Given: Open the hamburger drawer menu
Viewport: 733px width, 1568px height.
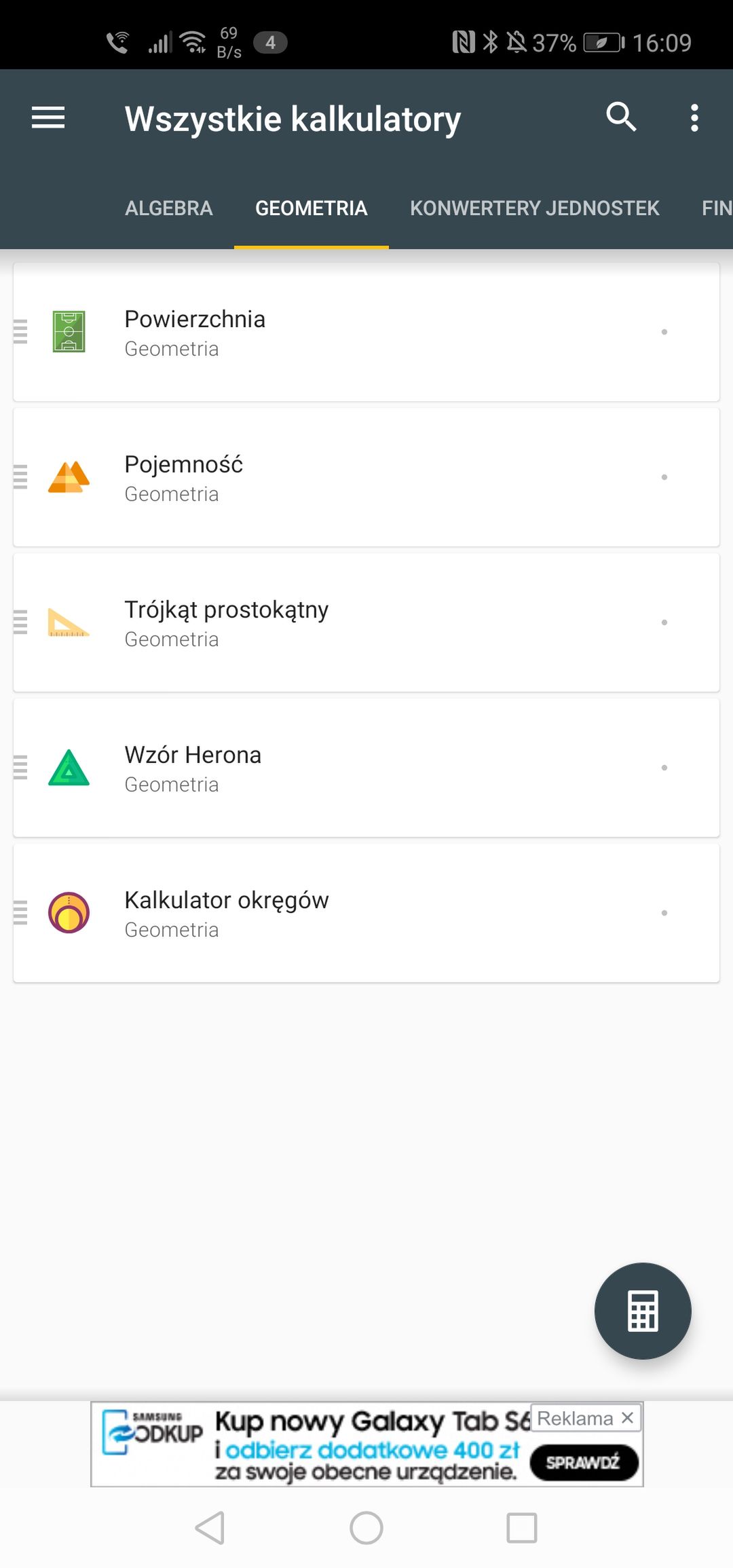Looking at the screenshot, I should pyautogui.click(x=48, y=118).
